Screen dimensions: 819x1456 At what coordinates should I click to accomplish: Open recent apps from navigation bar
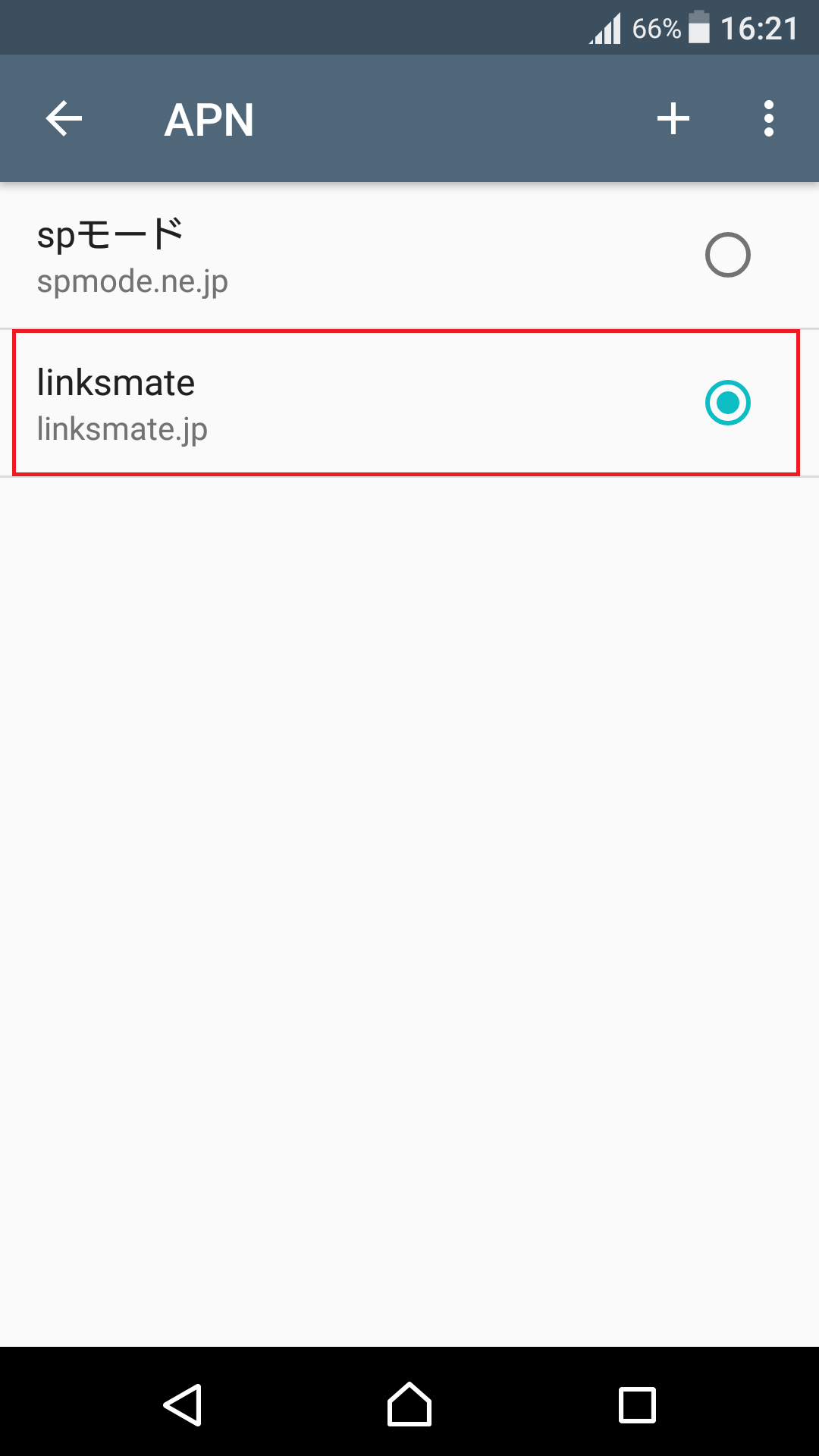637,1404
